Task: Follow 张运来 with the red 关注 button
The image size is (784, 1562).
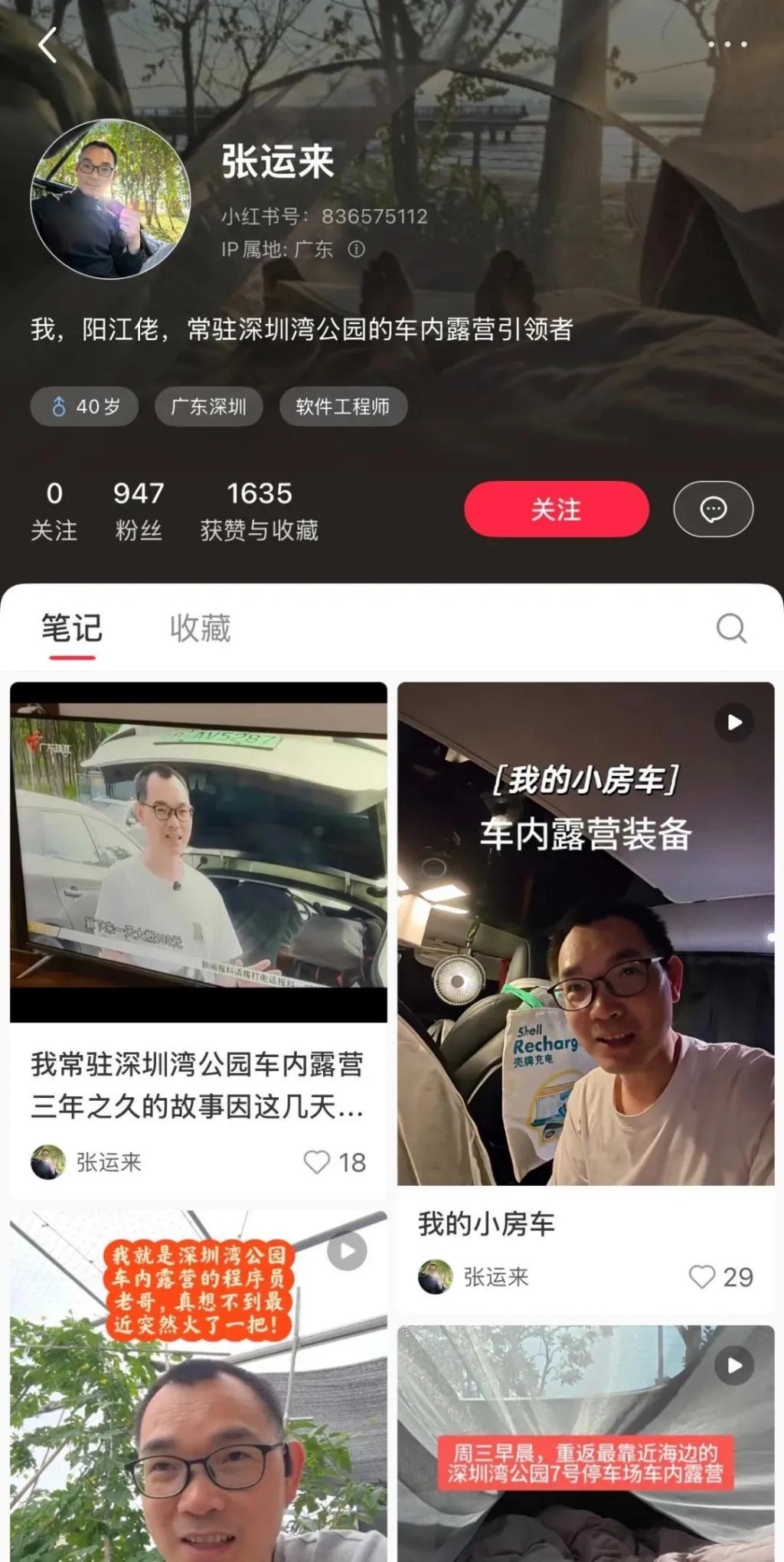Action: point(556,509)
